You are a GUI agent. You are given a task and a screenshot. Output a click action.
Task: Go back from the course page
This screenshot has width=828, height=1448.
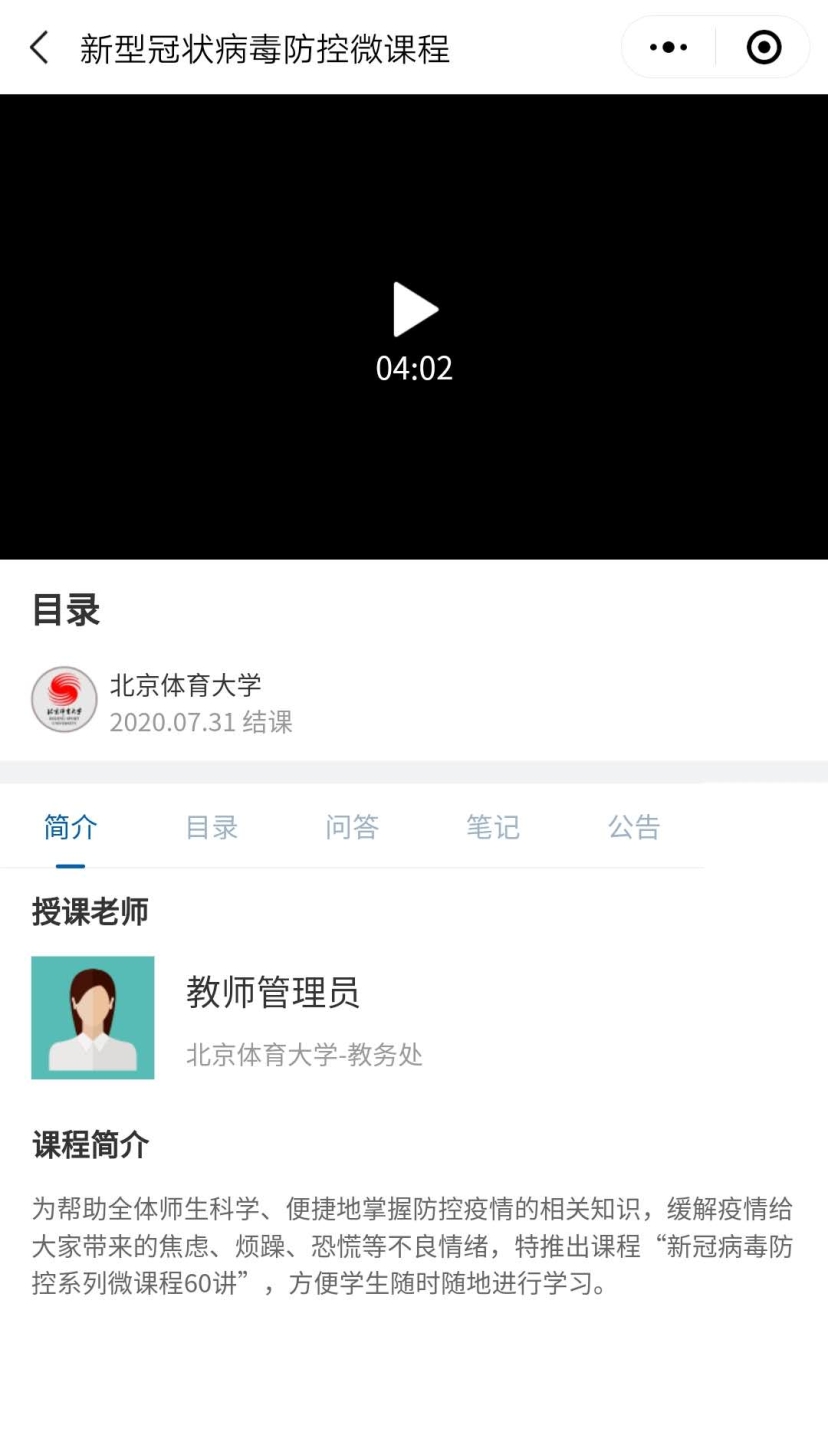(x=39, y=48)
